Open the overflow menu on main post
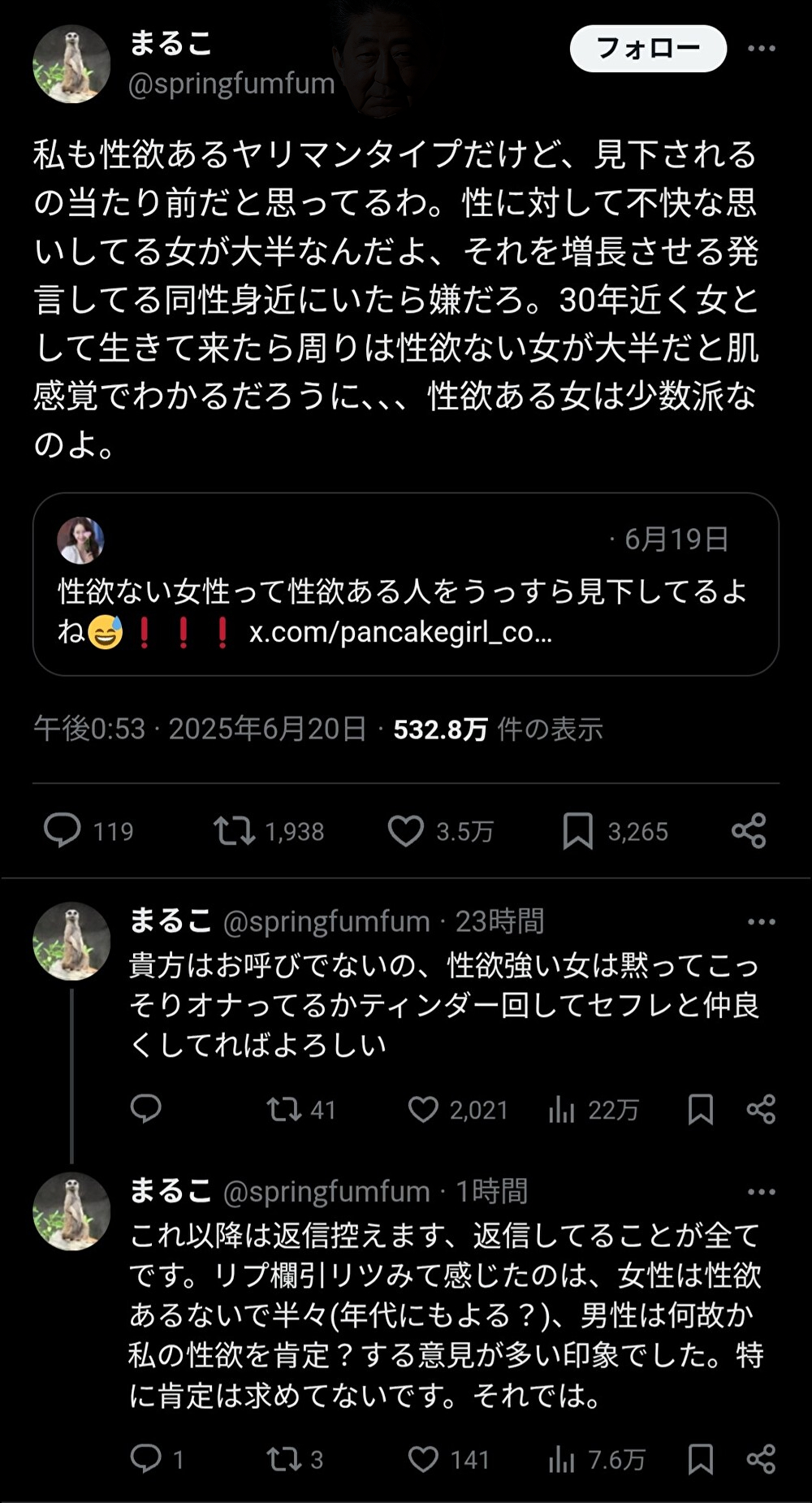 [761, 49]
